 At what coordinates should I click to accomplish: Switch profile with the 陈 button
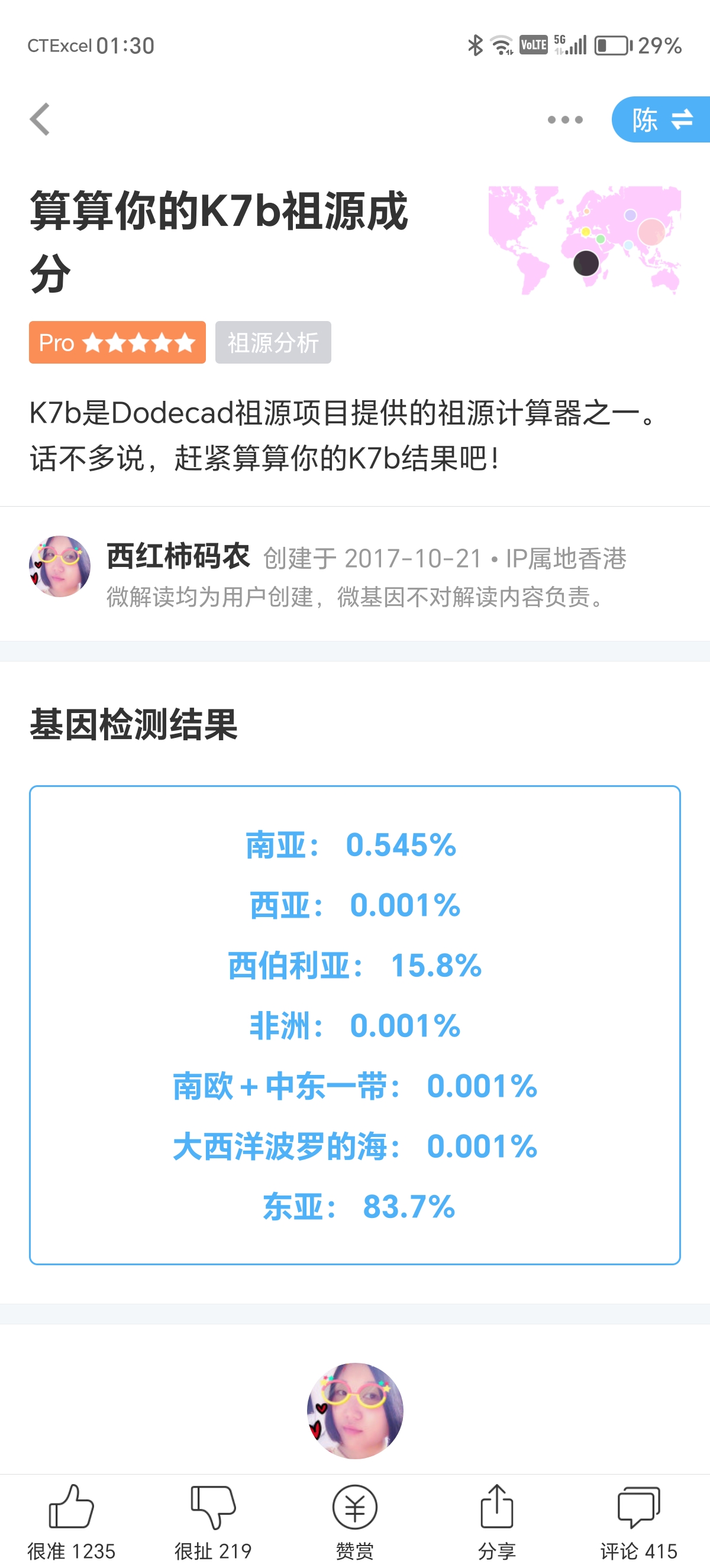(661, 120)
